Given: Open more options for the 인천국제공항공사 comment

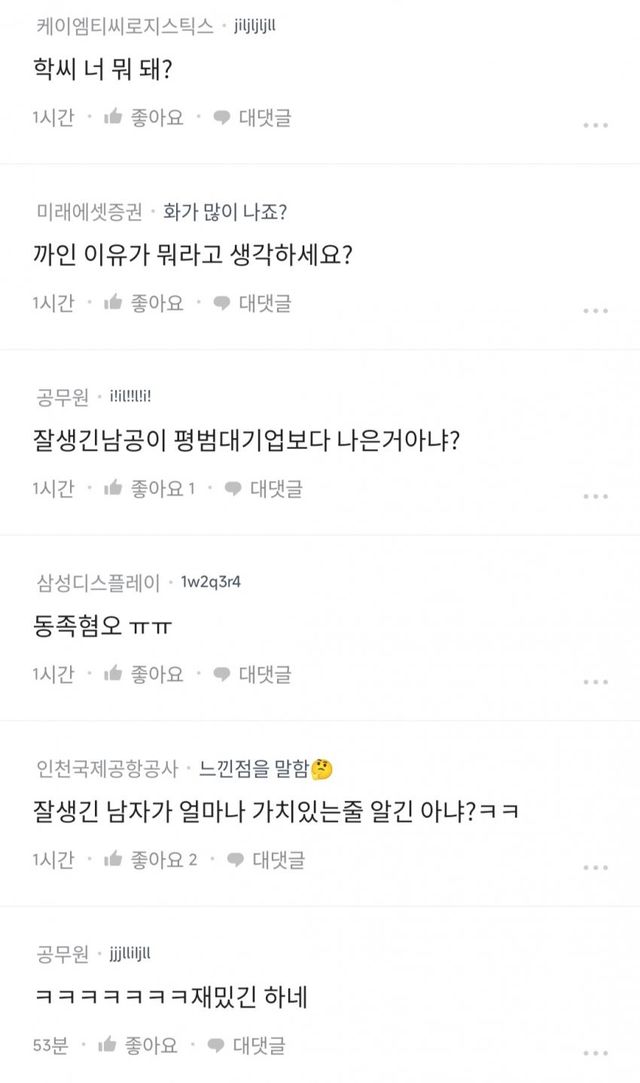Looking at the screenshot, I should coord(595,866).
